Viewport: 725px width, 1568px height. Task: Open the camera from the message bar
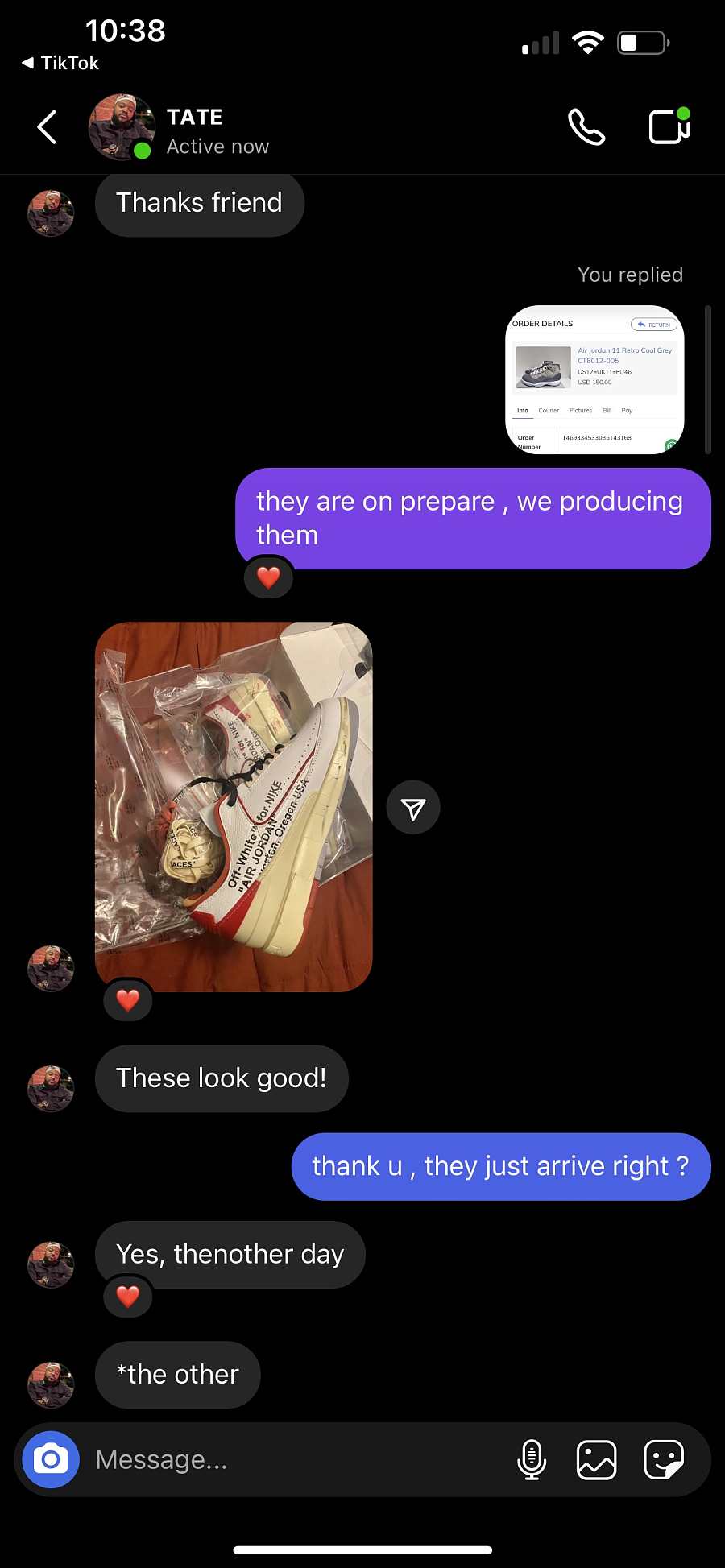[x=51, y=1459]
